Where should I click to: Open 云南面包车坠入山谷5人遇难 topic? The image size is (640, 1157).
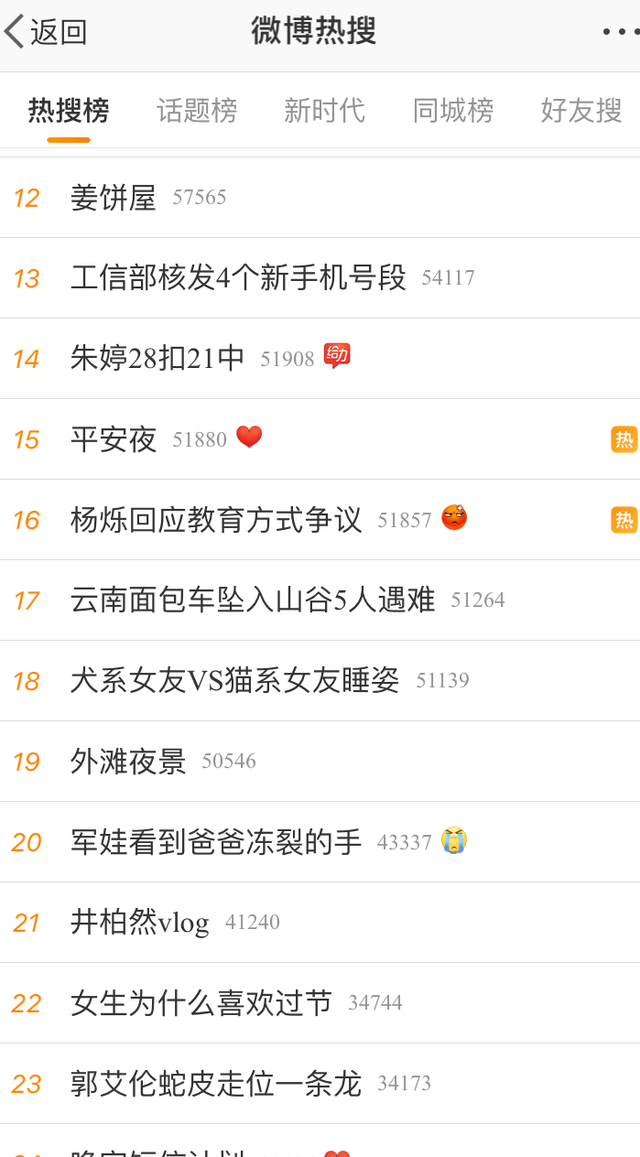pos(320,600)
